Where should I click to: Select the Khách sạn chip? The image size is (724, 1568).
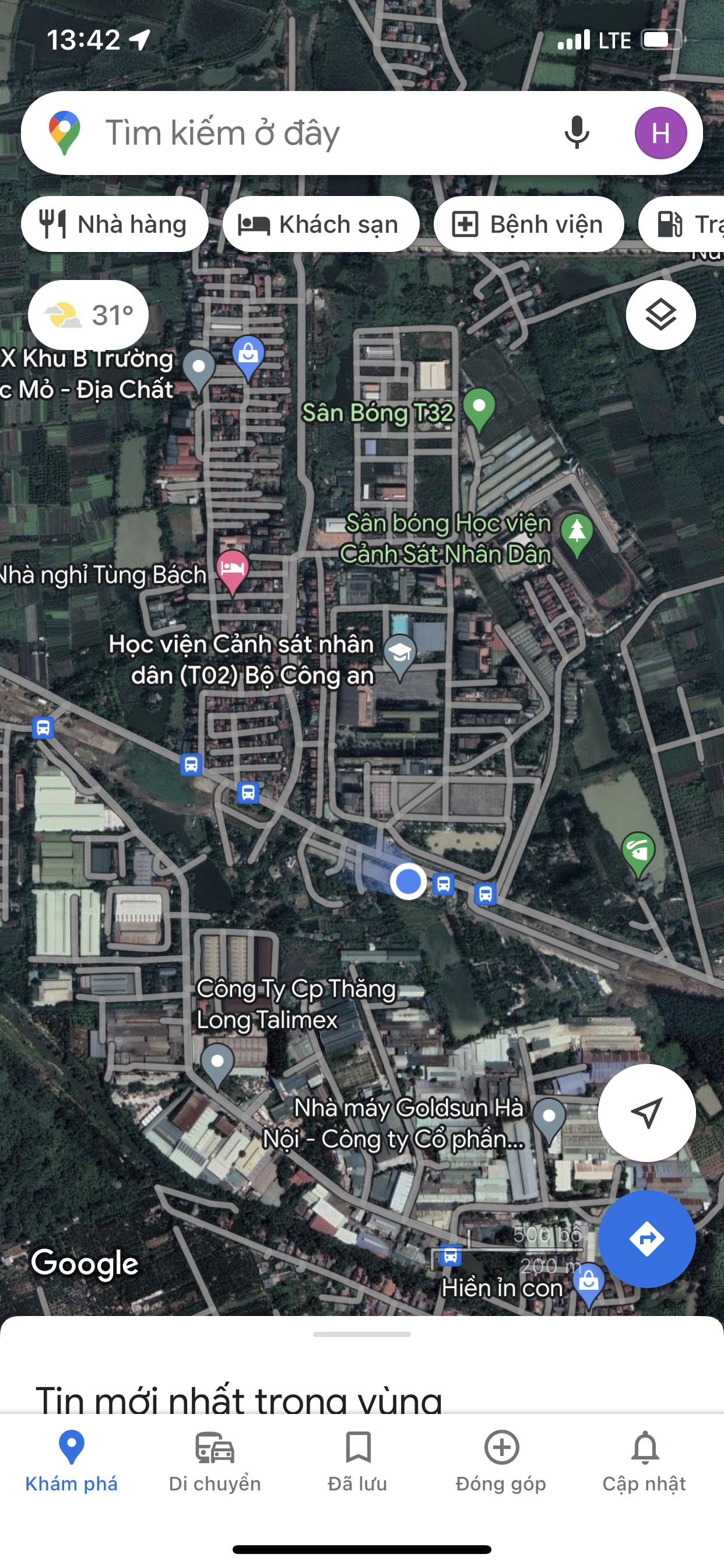(x=321, y=224)
